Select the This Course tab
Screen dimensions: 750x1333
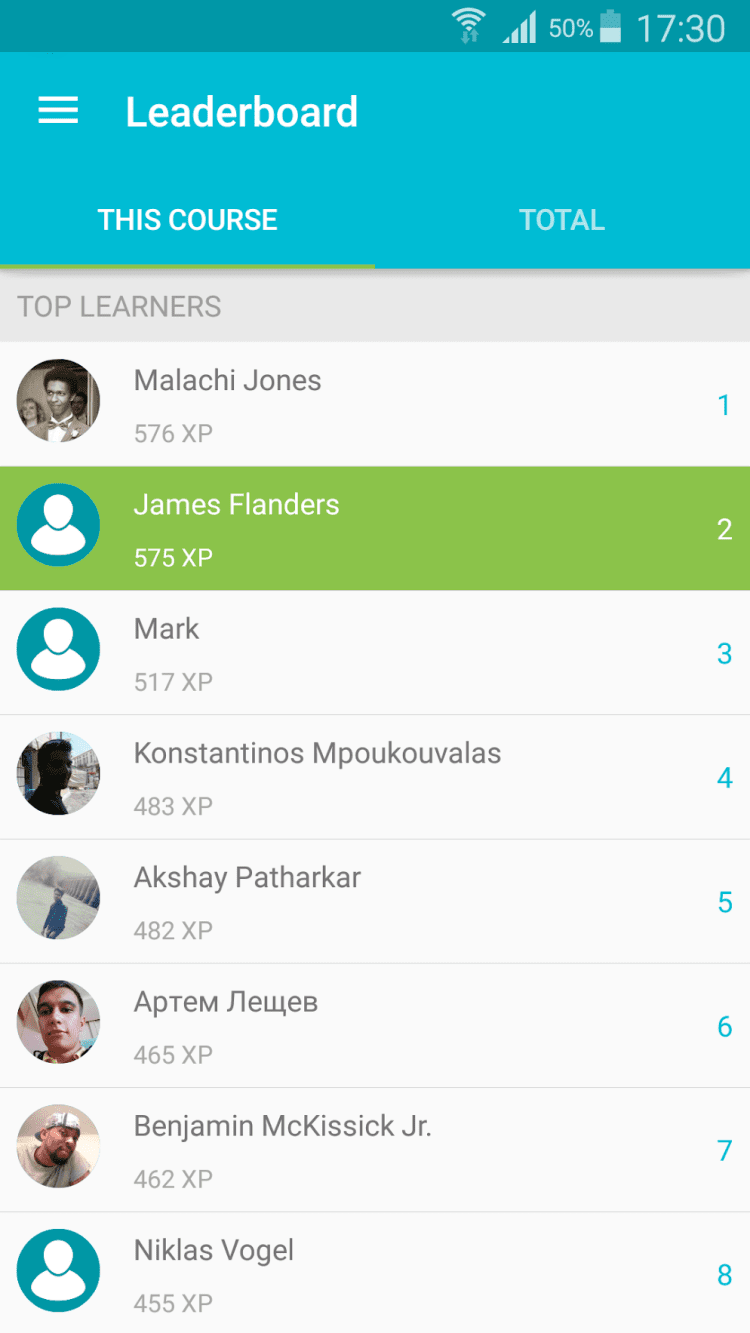point(187,220)
